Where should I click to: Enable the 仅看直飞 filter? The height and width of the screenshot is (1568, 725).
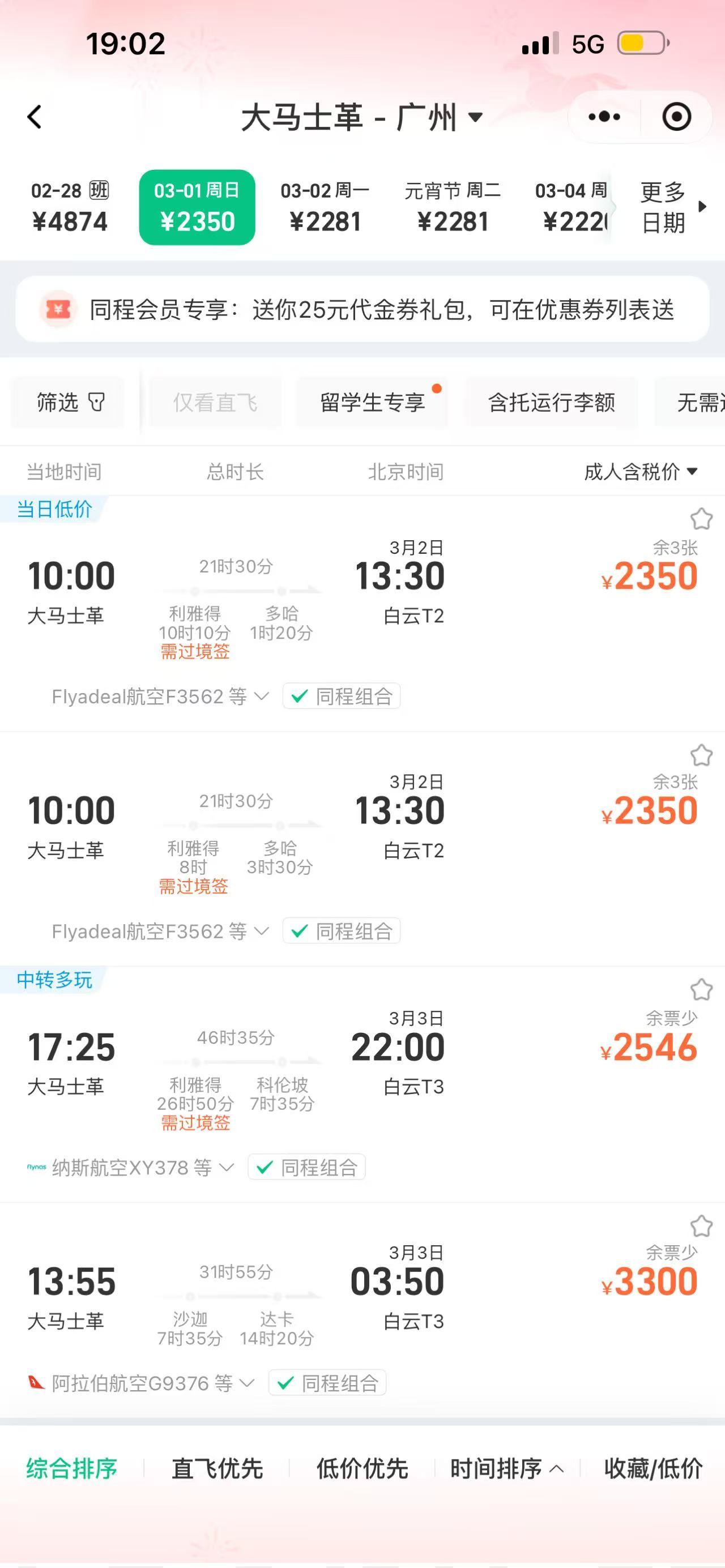215,401
